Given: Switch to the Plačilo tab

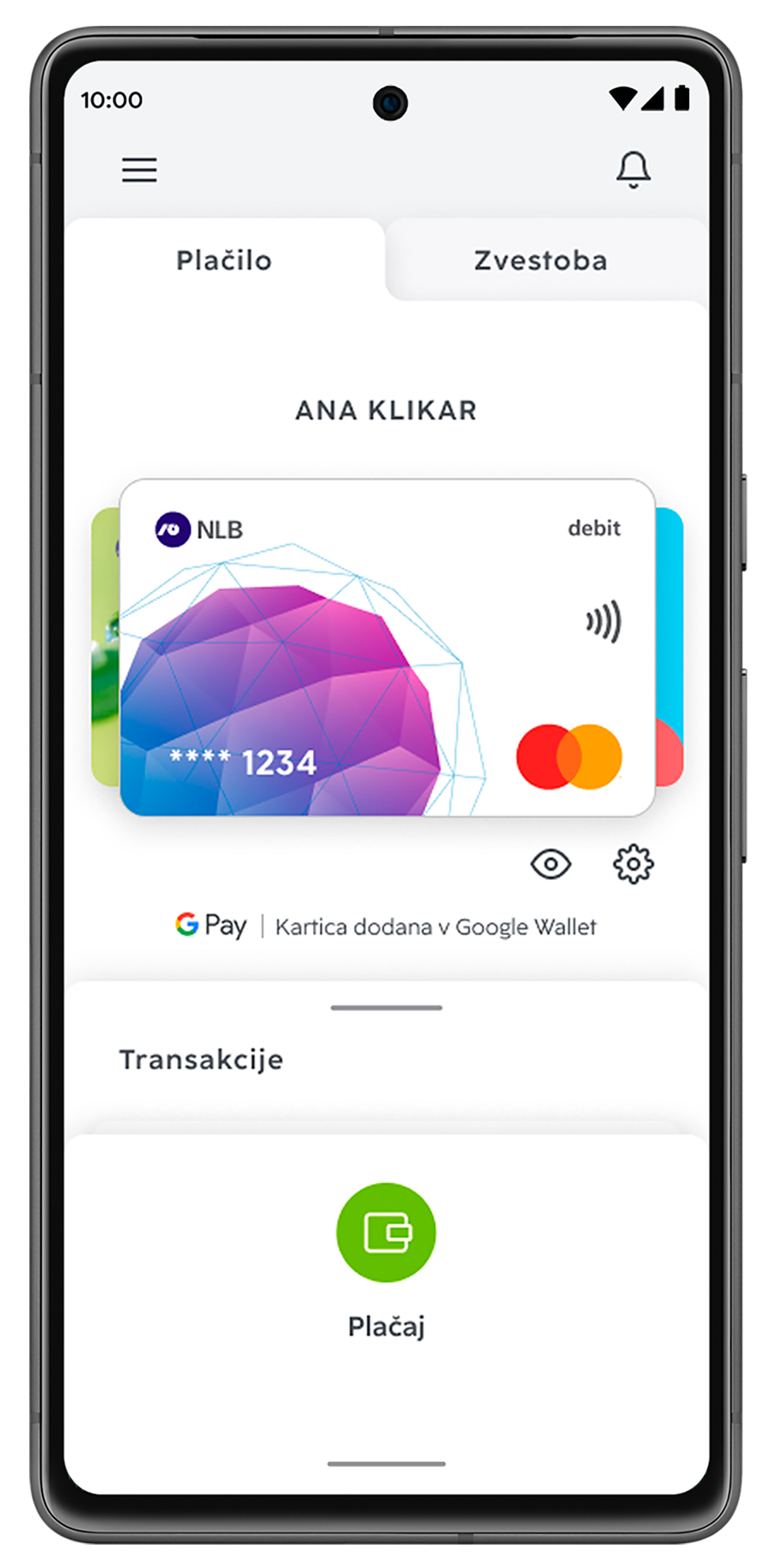Looking at the screenshot, I should 224,261.
